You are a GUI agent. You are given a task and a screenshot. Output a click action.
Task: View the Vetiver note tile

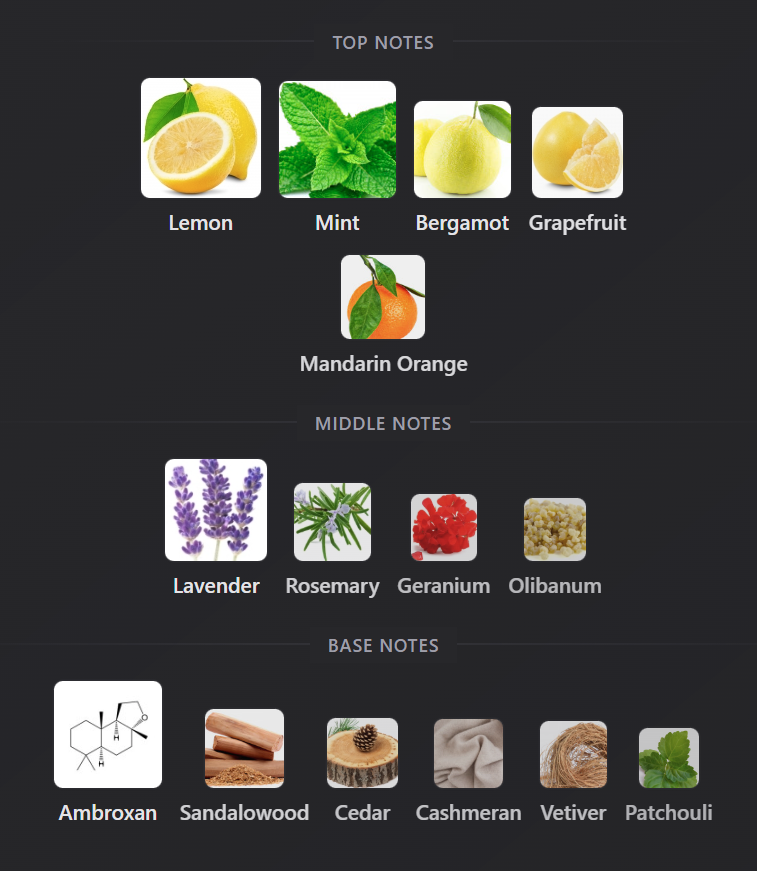point(573,755)
